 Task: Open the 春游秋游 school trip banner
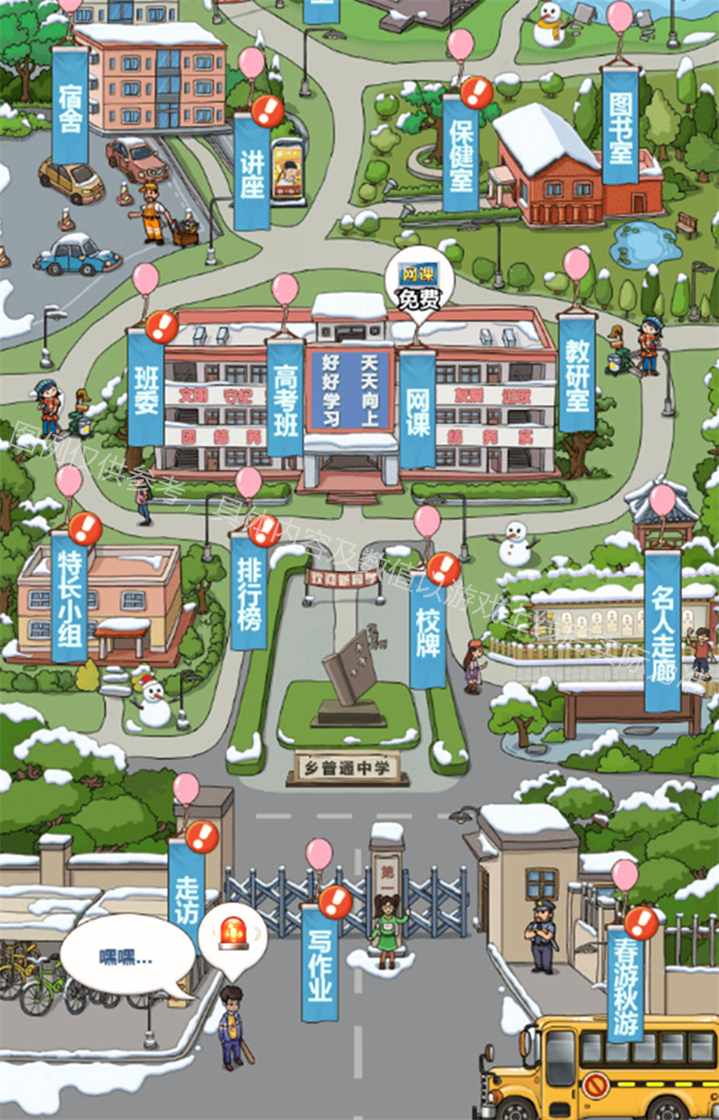[625, 982]
